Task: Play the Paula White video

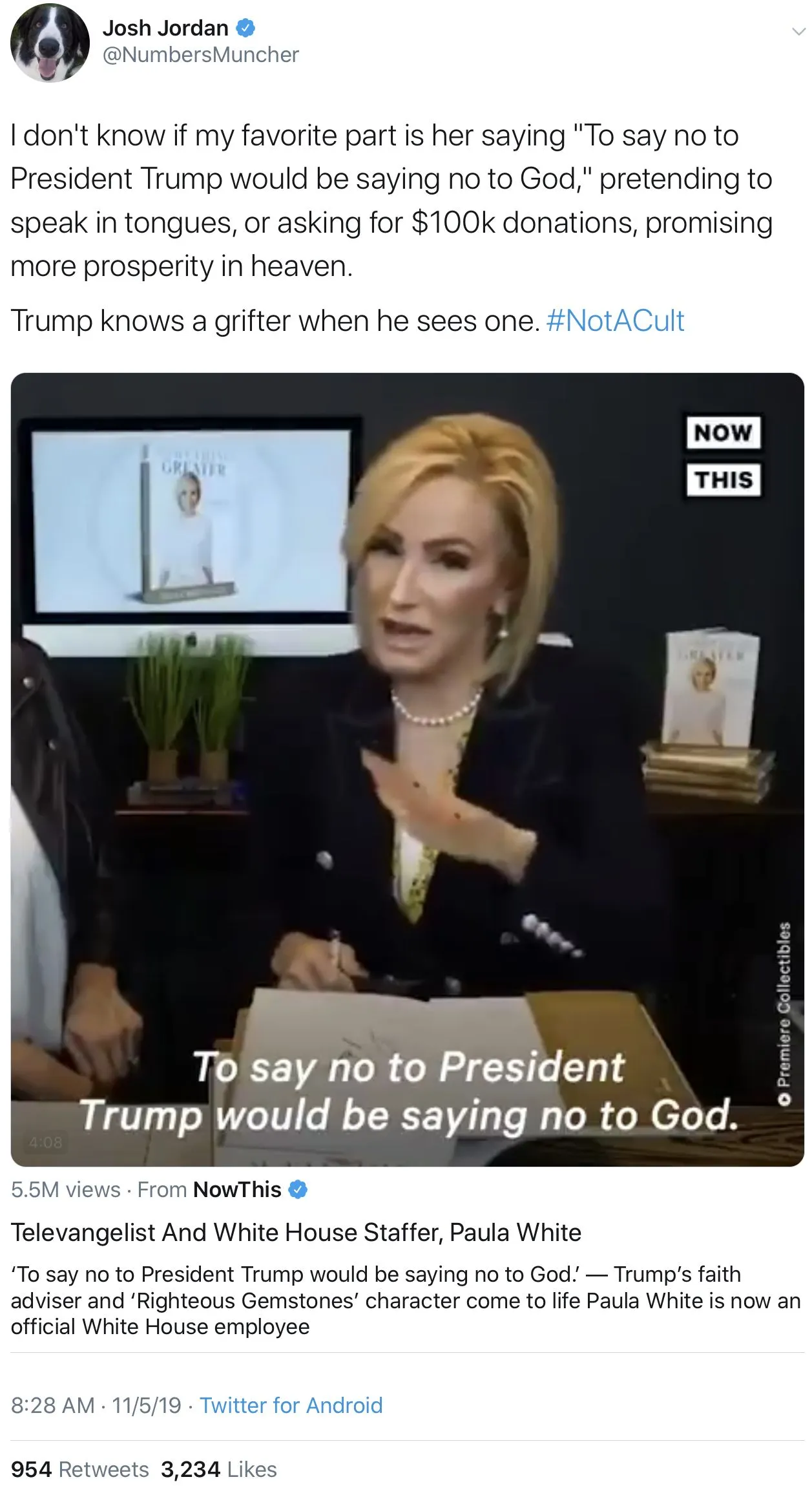Action: tap(407, 769)
